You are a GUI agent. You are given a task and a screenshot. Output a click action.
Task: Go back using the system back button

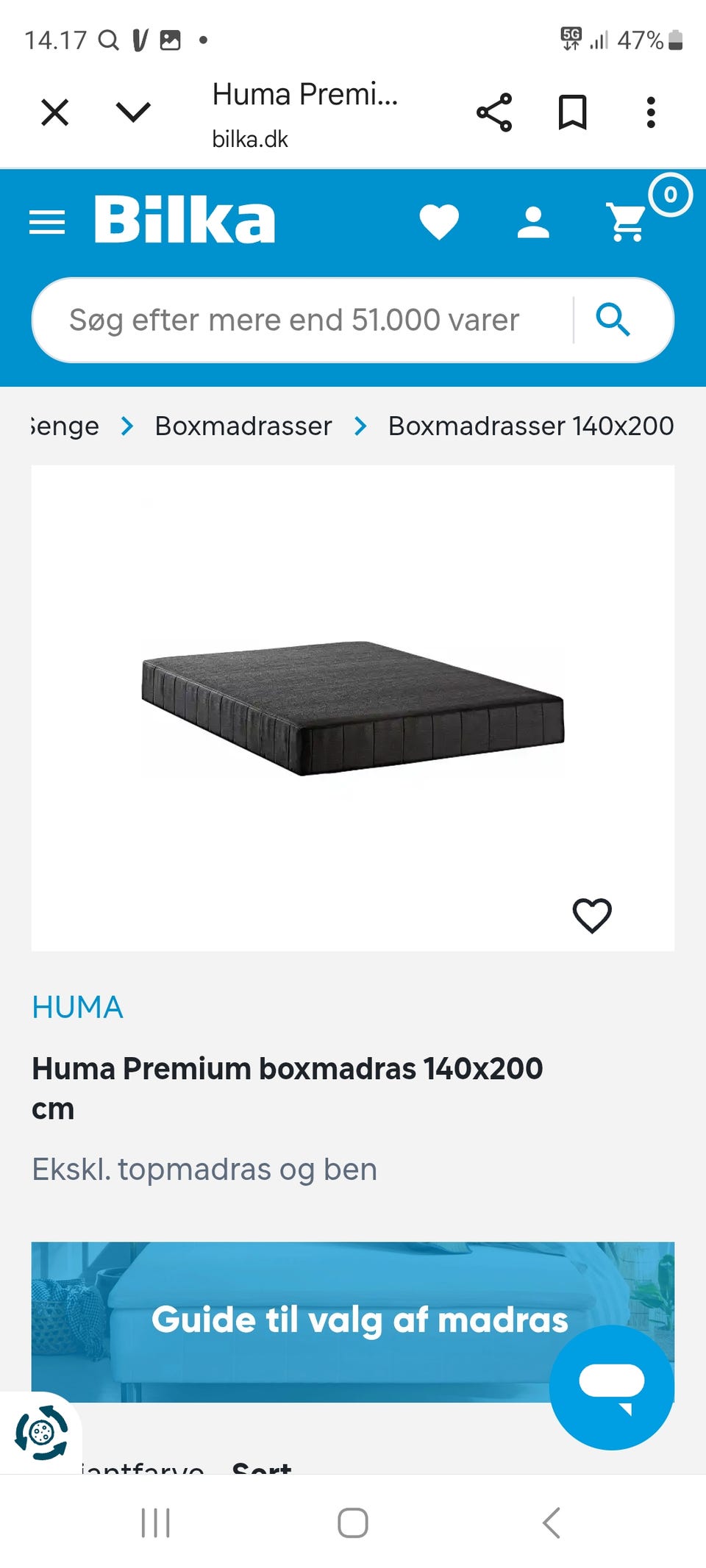[551, 1522]
